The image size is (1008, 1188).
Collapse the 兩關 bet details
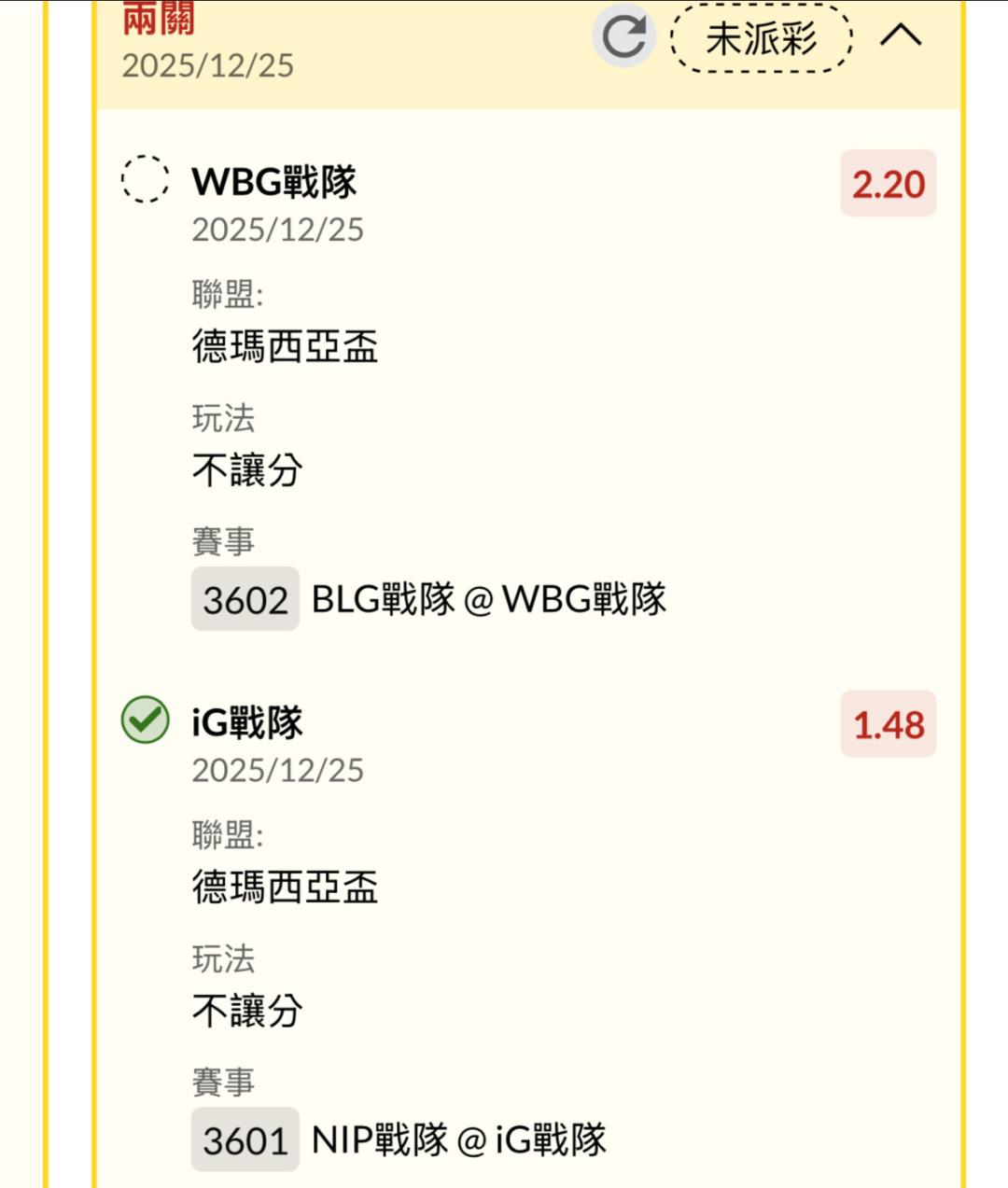pos(901,36)
